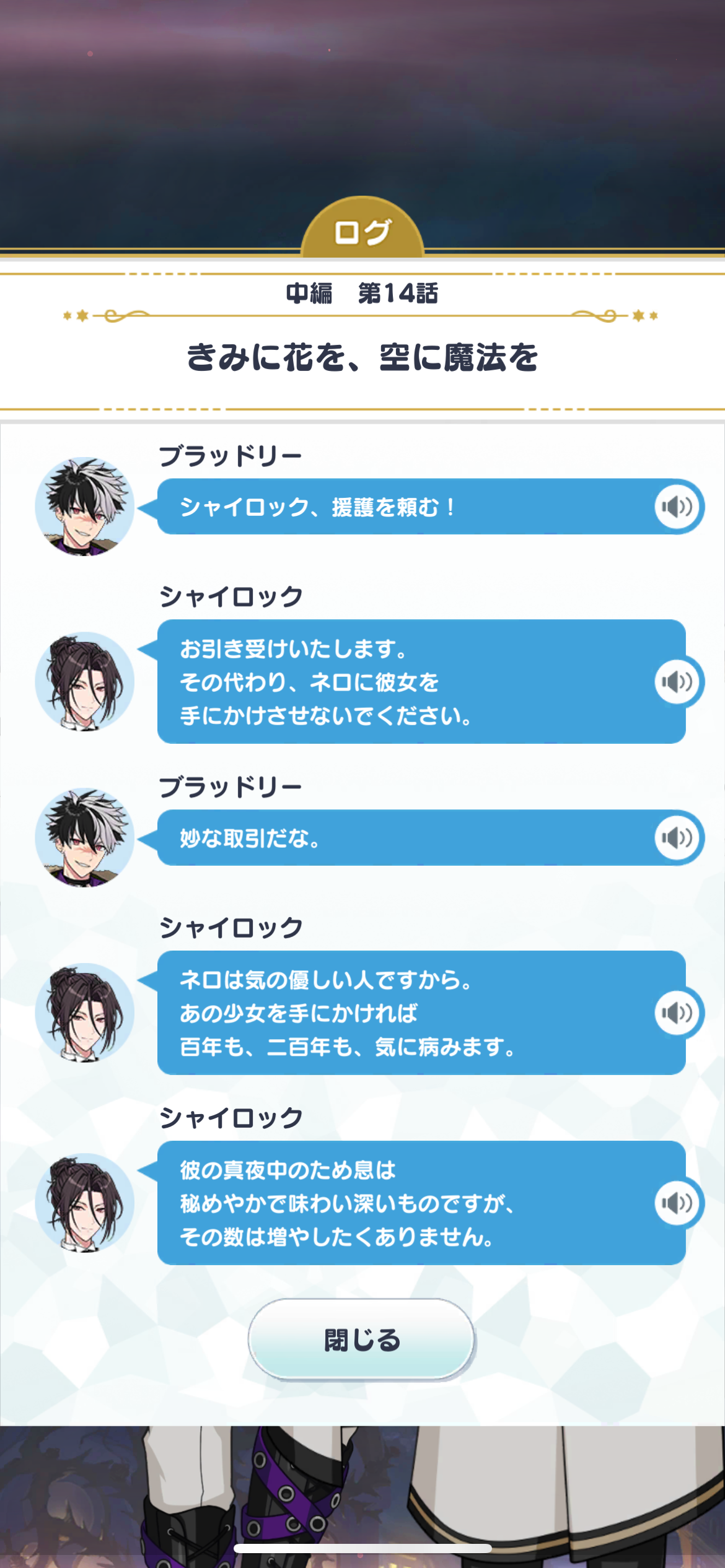Play voice for '彼の真夜中のため息は' line
The image size is (725, 1568).
(x=677, y=1203)
